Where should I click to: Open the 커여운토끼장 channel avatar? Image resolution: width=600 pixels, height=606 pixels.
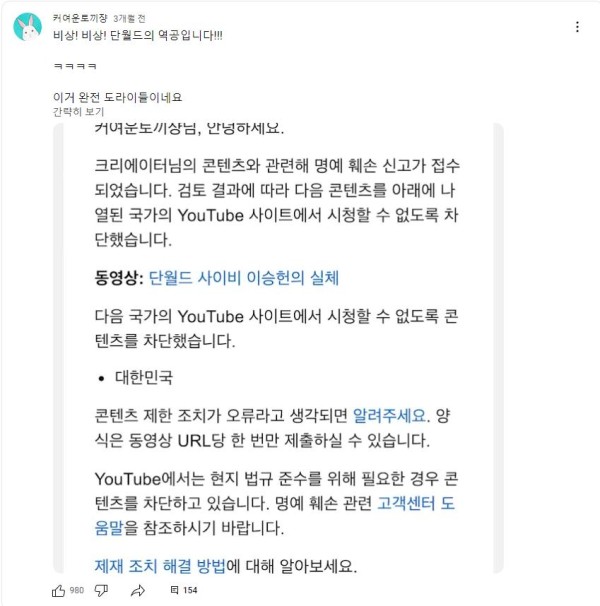27,27
